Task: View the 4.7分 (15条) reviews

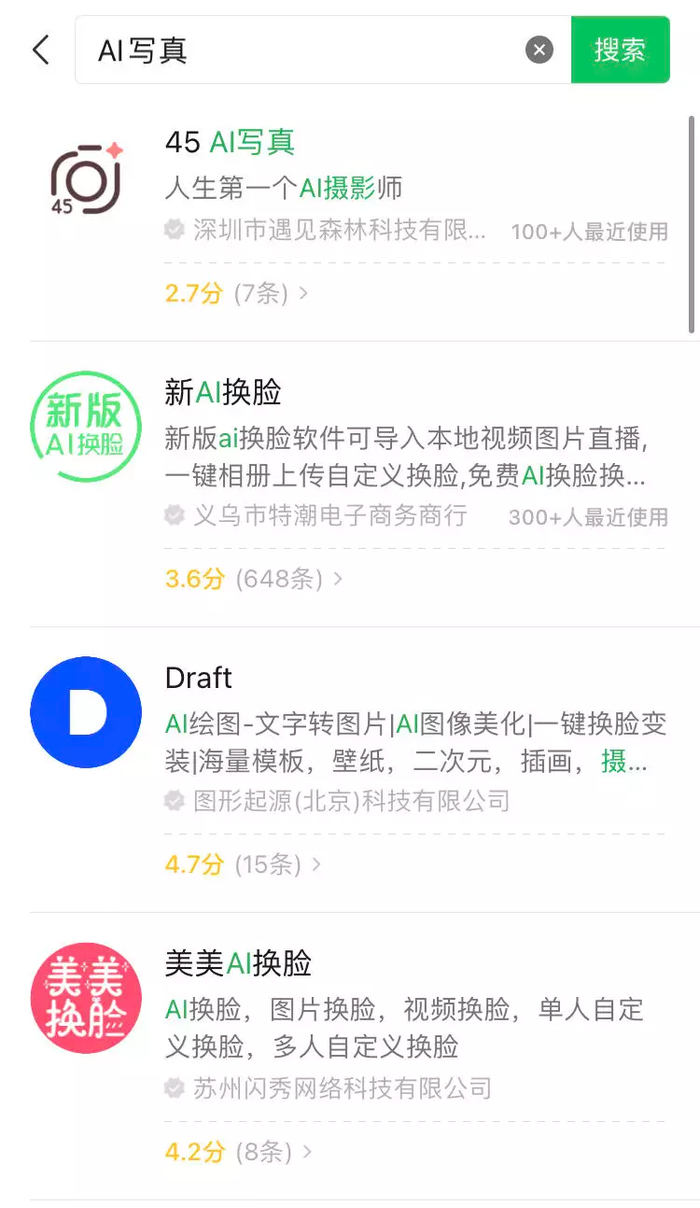Action: click(x=243, y=864)
